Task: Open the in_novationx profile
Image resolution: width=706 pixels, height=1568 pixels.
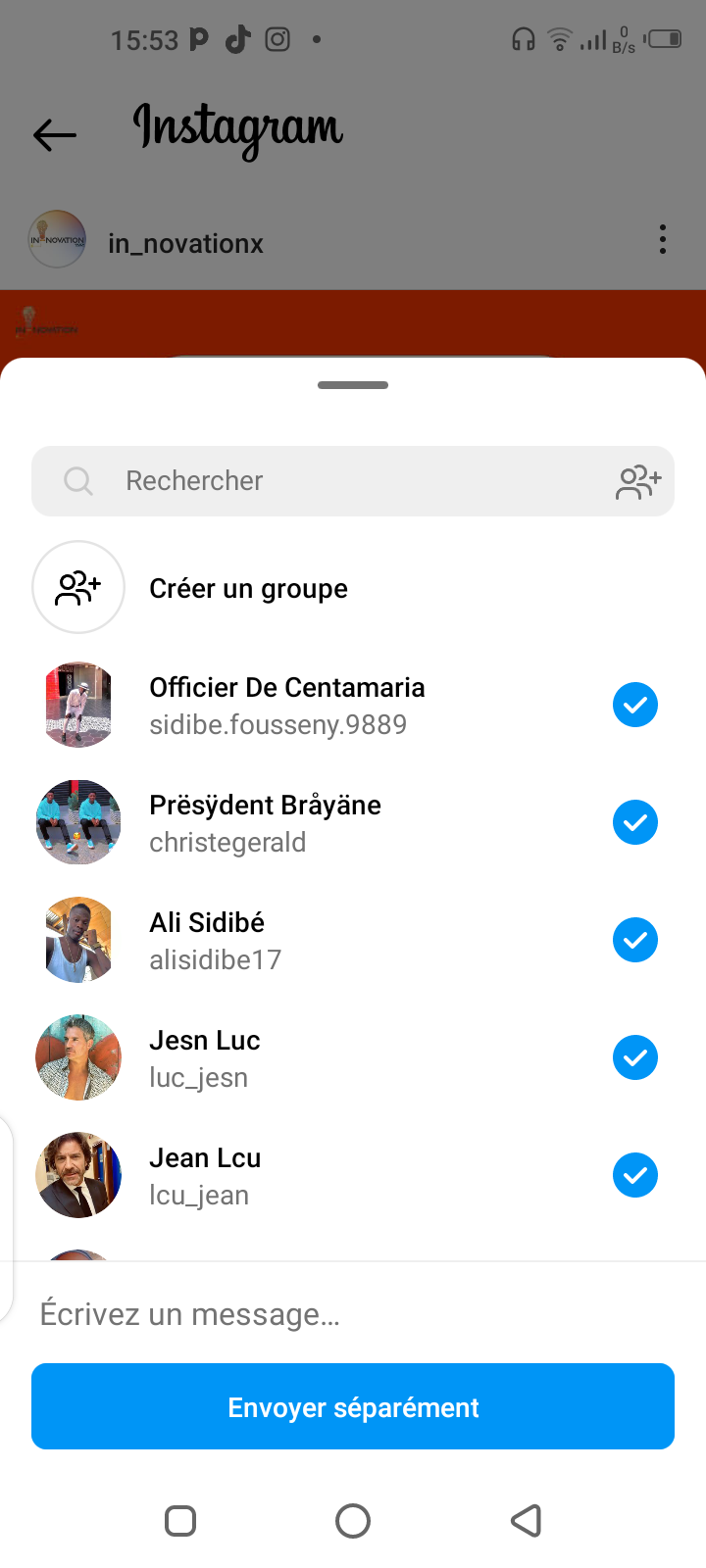Action: point(185,243)
